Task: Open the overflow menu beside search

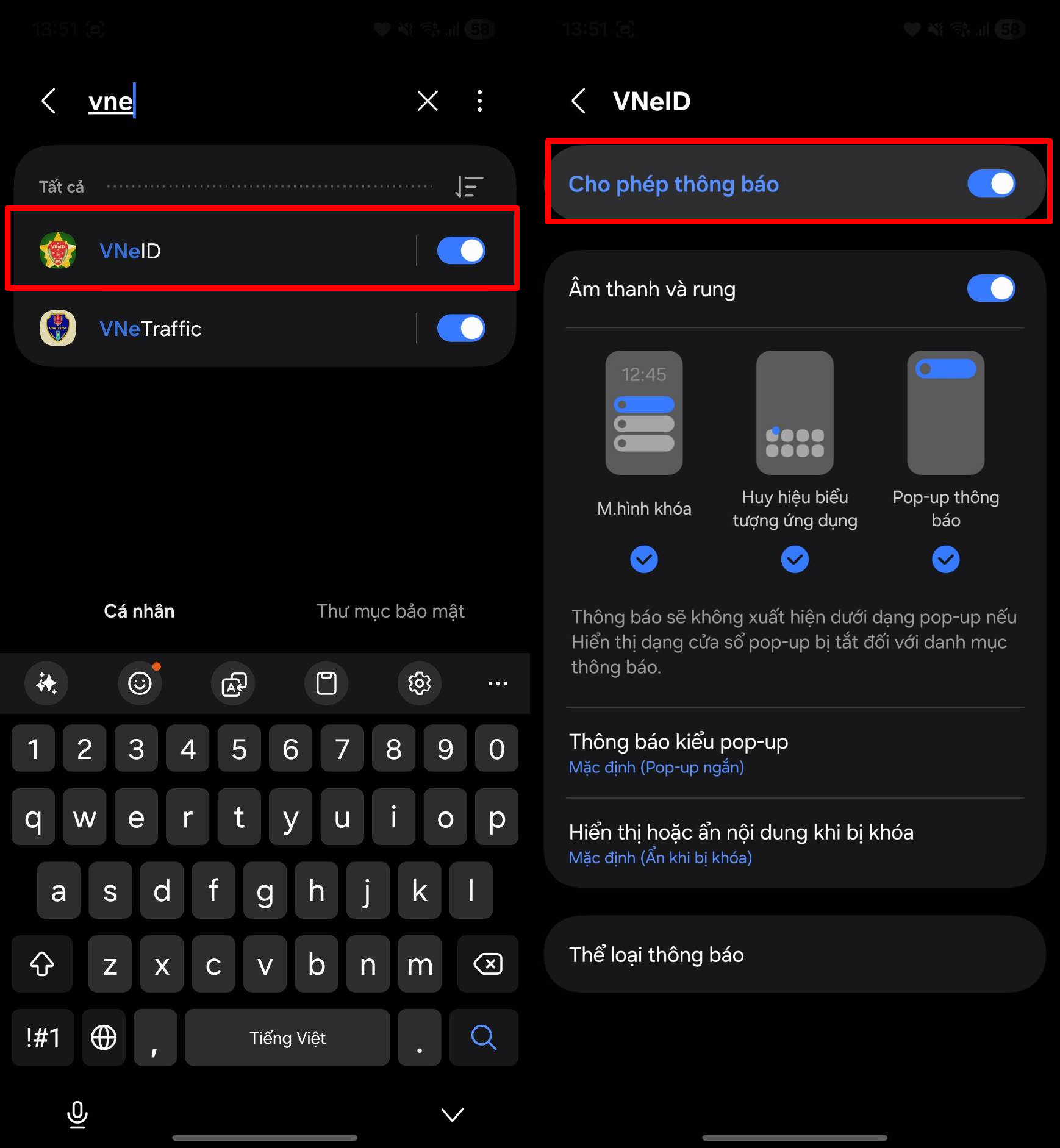Action: [x=480, y=101]
